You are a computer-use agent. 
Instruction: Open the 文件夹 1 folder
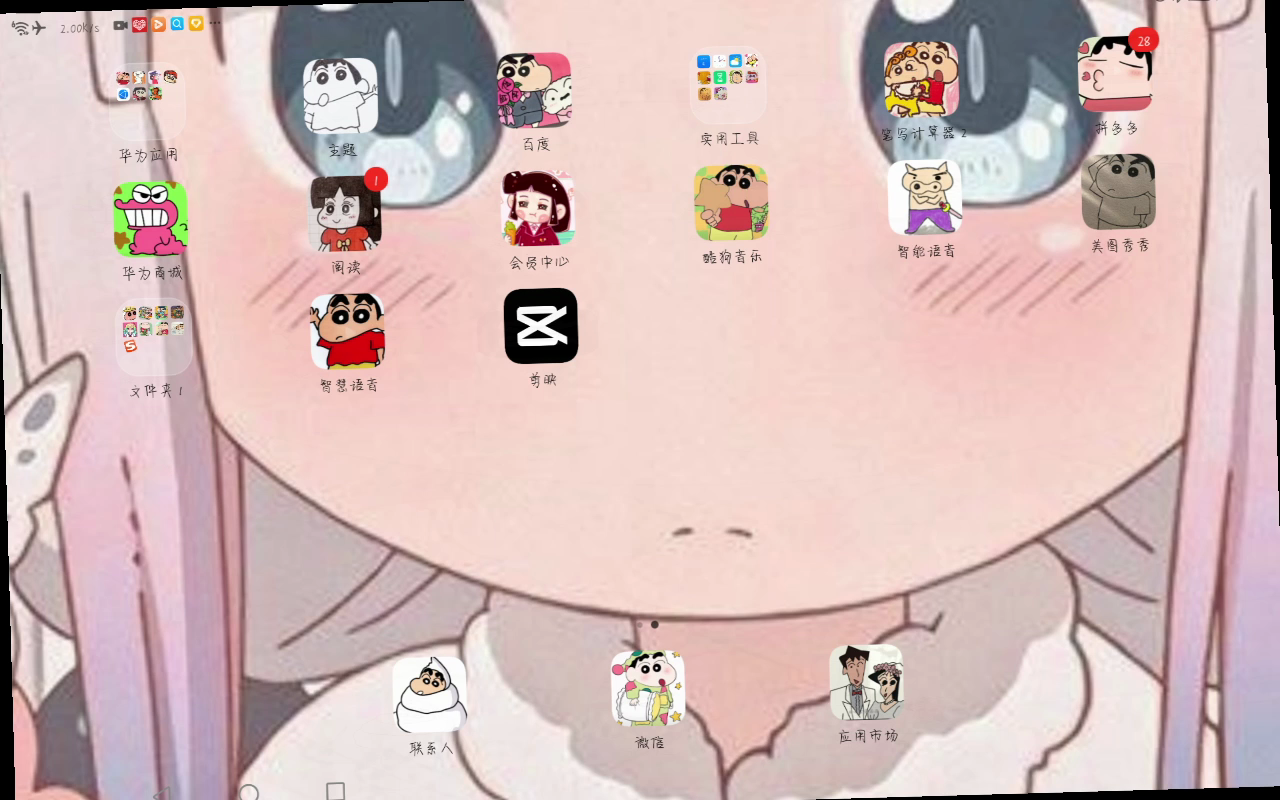(155, 337)
